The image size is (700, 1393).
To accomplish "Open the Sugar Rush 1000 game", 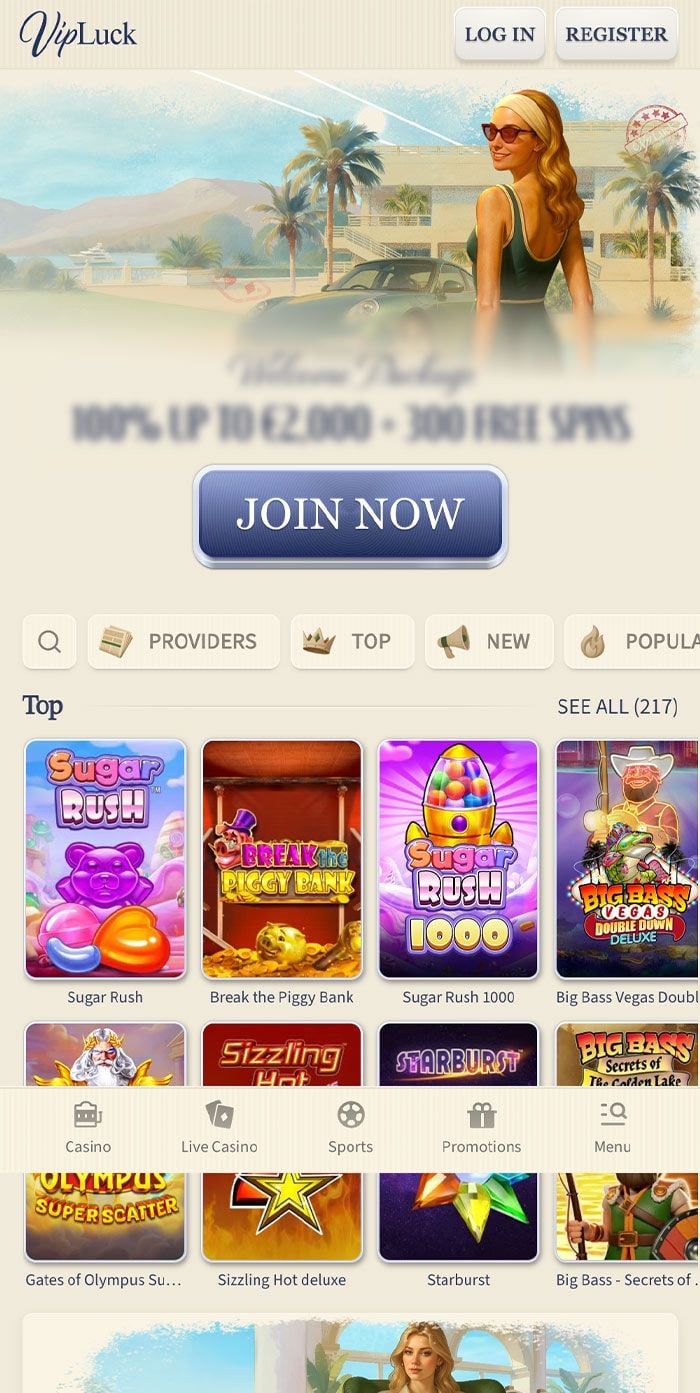I will 458,859.
